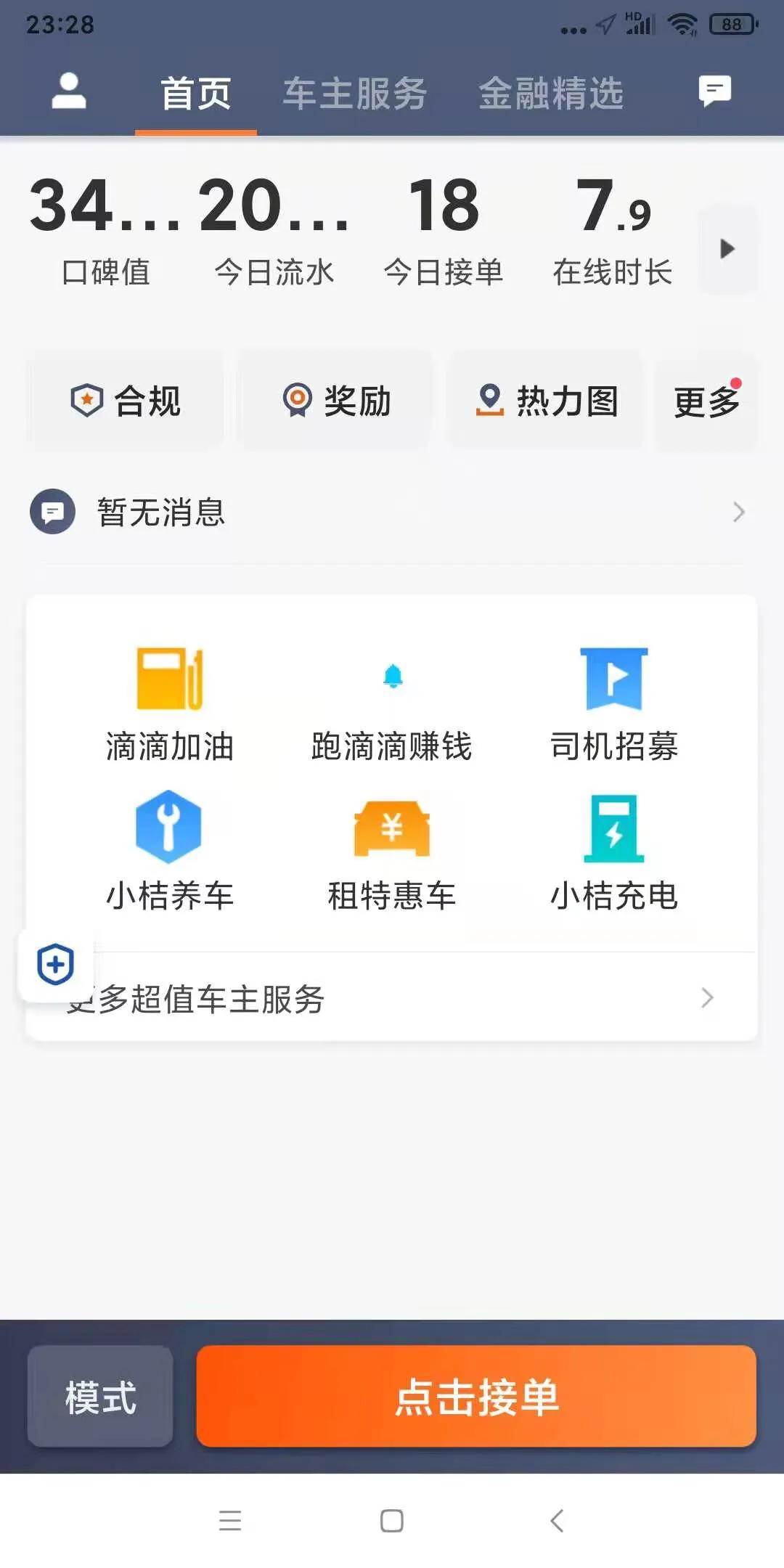Select the 租特惠车 car rental icon
The image size is (784, 1568).
[x=391, y=828]
